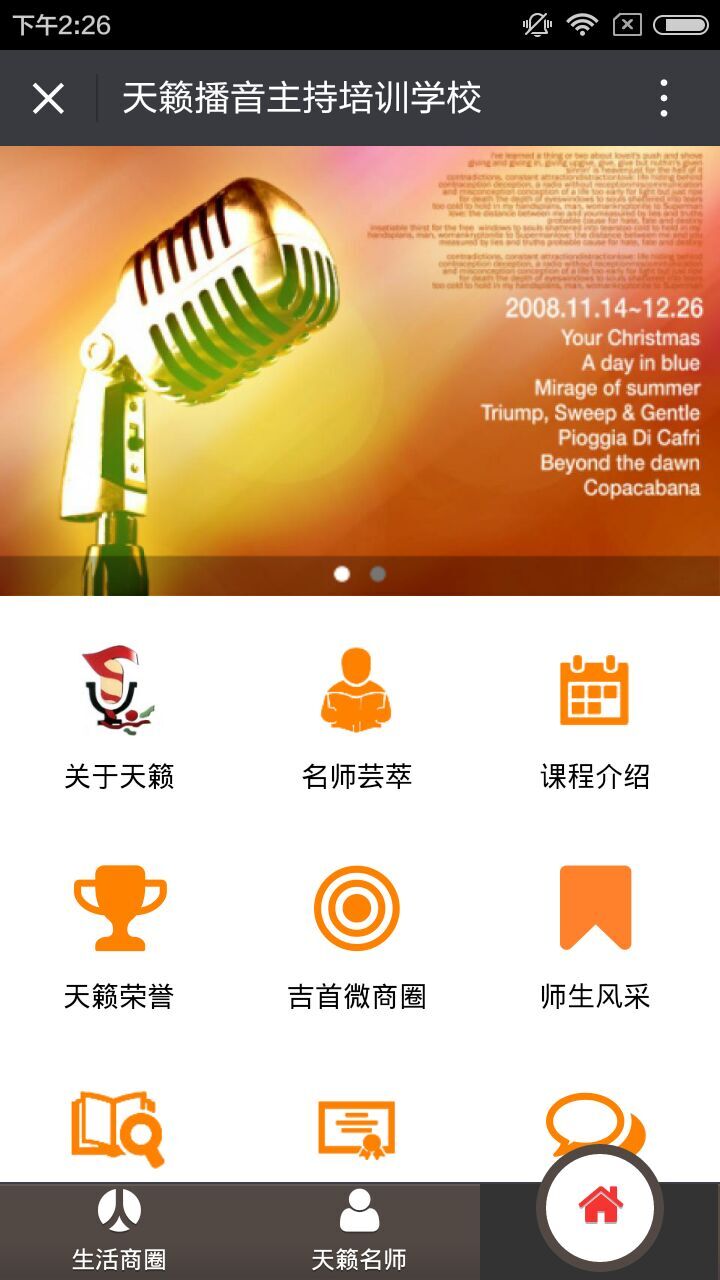Open the certificate icon grid item
Image resolution: width=720 pixels, height=1280 pixels.
[x=357, y=1130]
